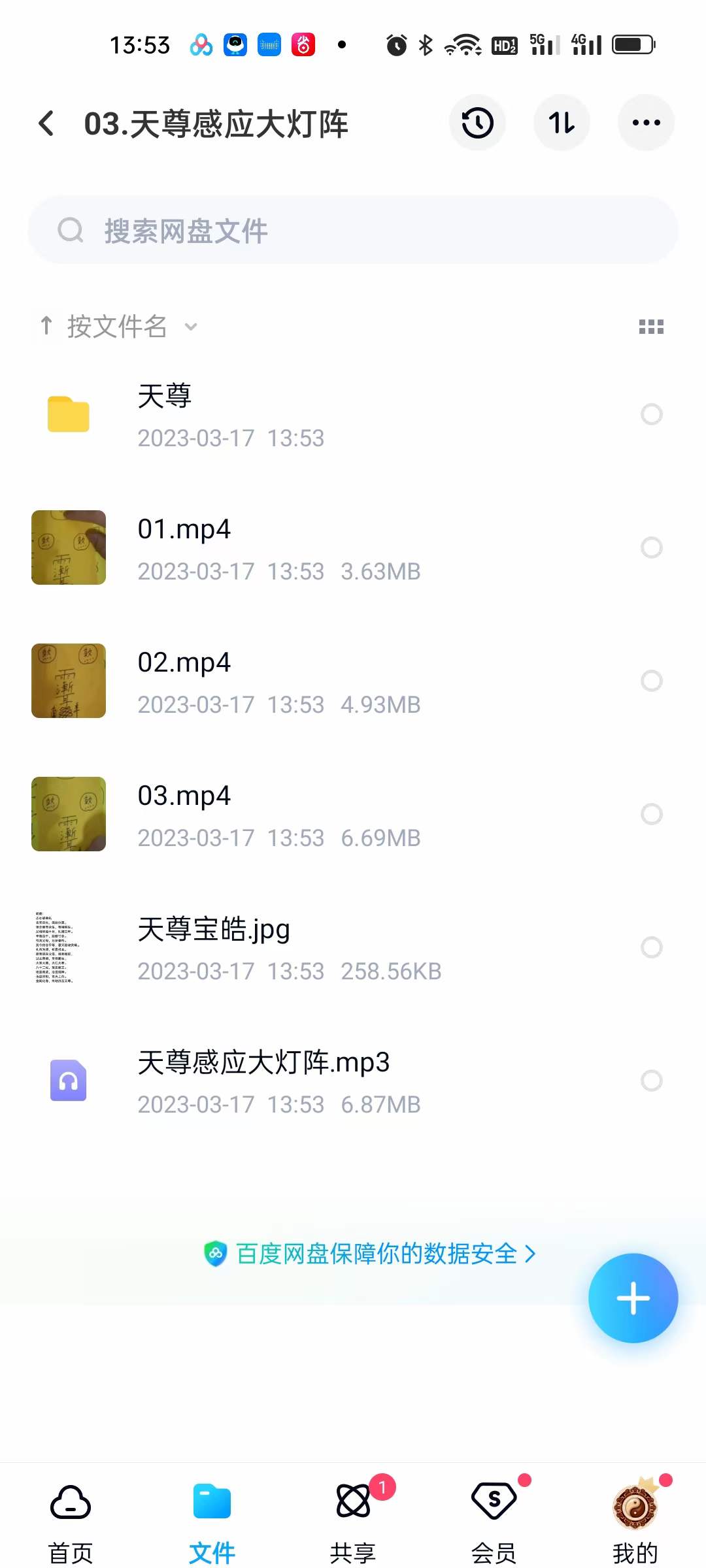Screen dimensions: 706x1568
Task: Open the three-dot overflow menu
Action: 646,123
